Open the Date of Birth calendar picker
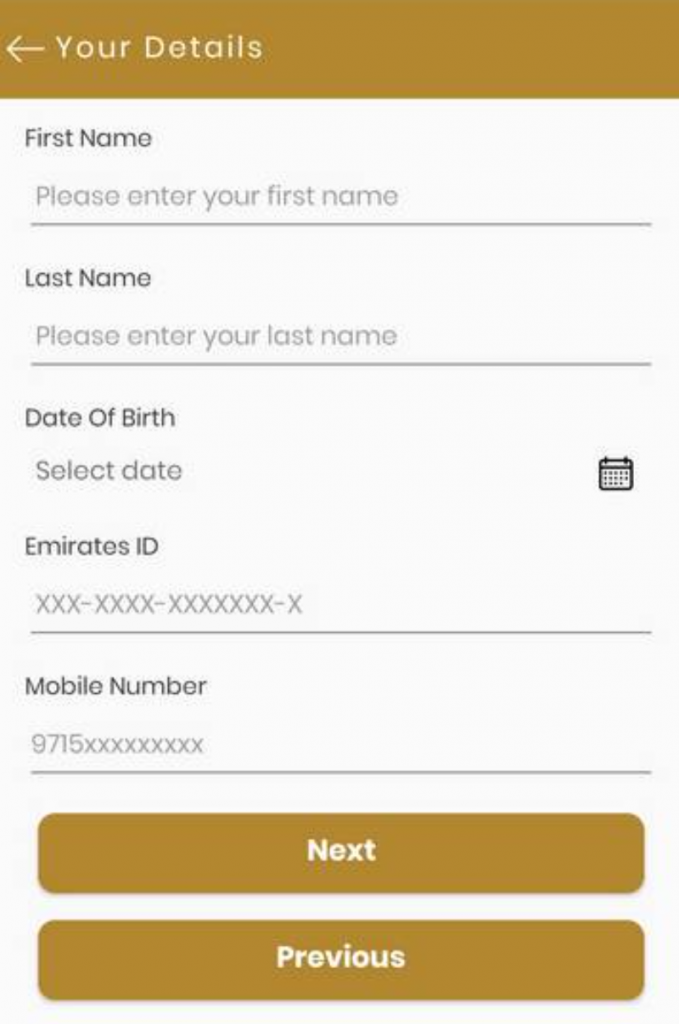This screenshot has width=679, height=1024. [x=615, y=473]
